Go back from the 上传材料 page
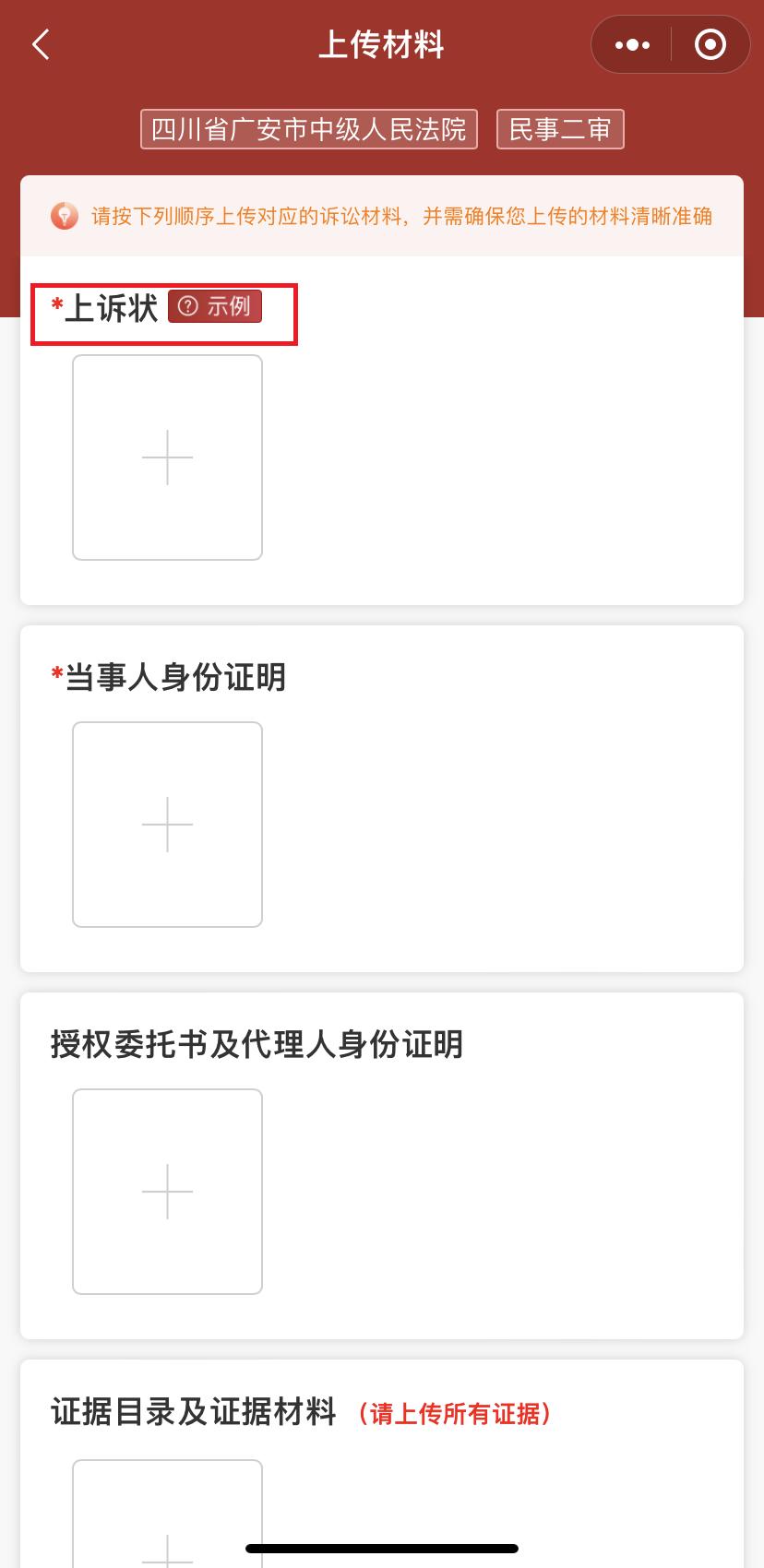The height and width of the screenshot is (1568, 764). pos(41,44)
